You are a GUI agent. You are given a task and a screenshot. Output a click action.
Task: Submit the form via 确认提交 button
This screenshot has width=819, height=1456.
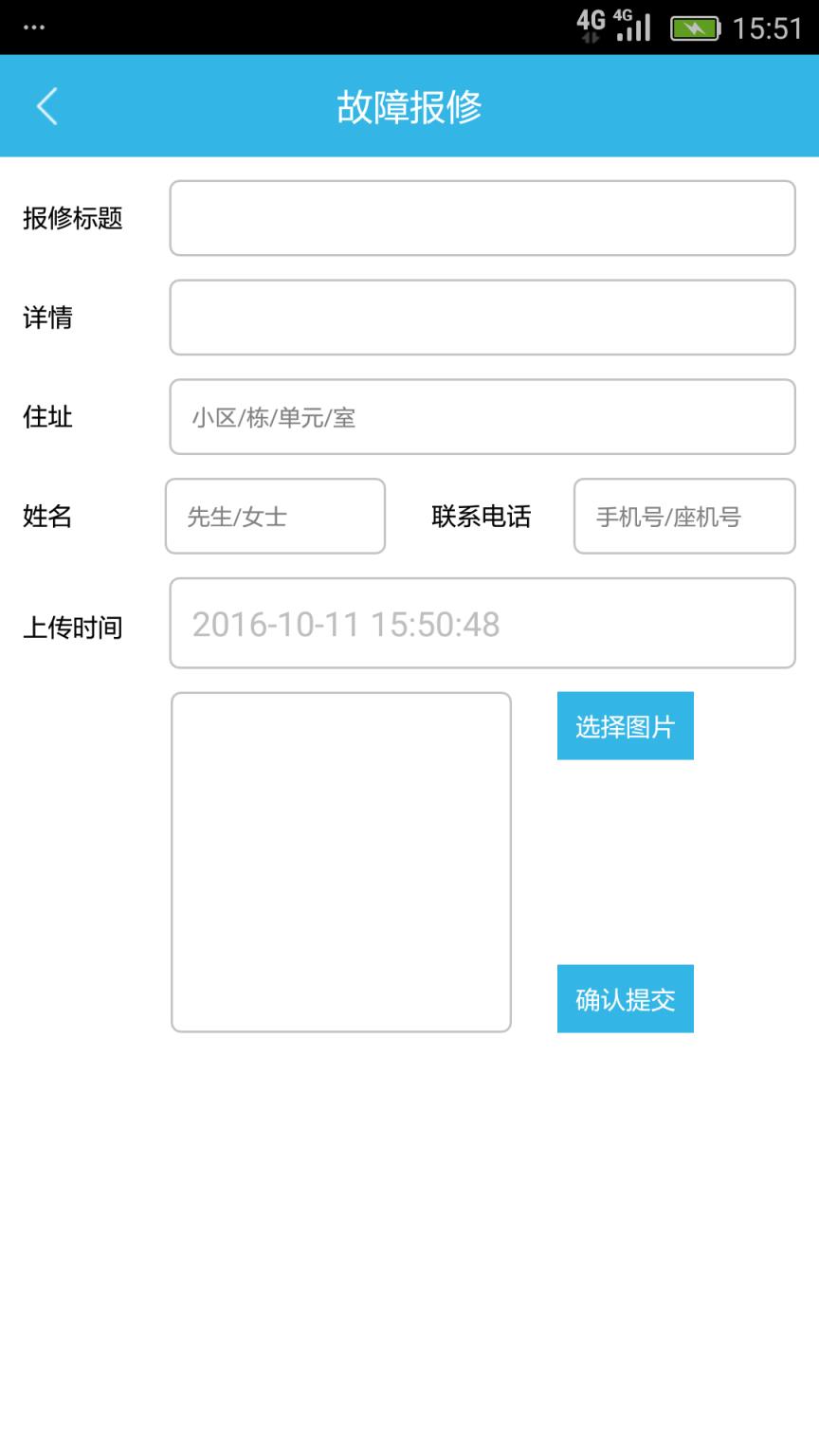point(625,998)
